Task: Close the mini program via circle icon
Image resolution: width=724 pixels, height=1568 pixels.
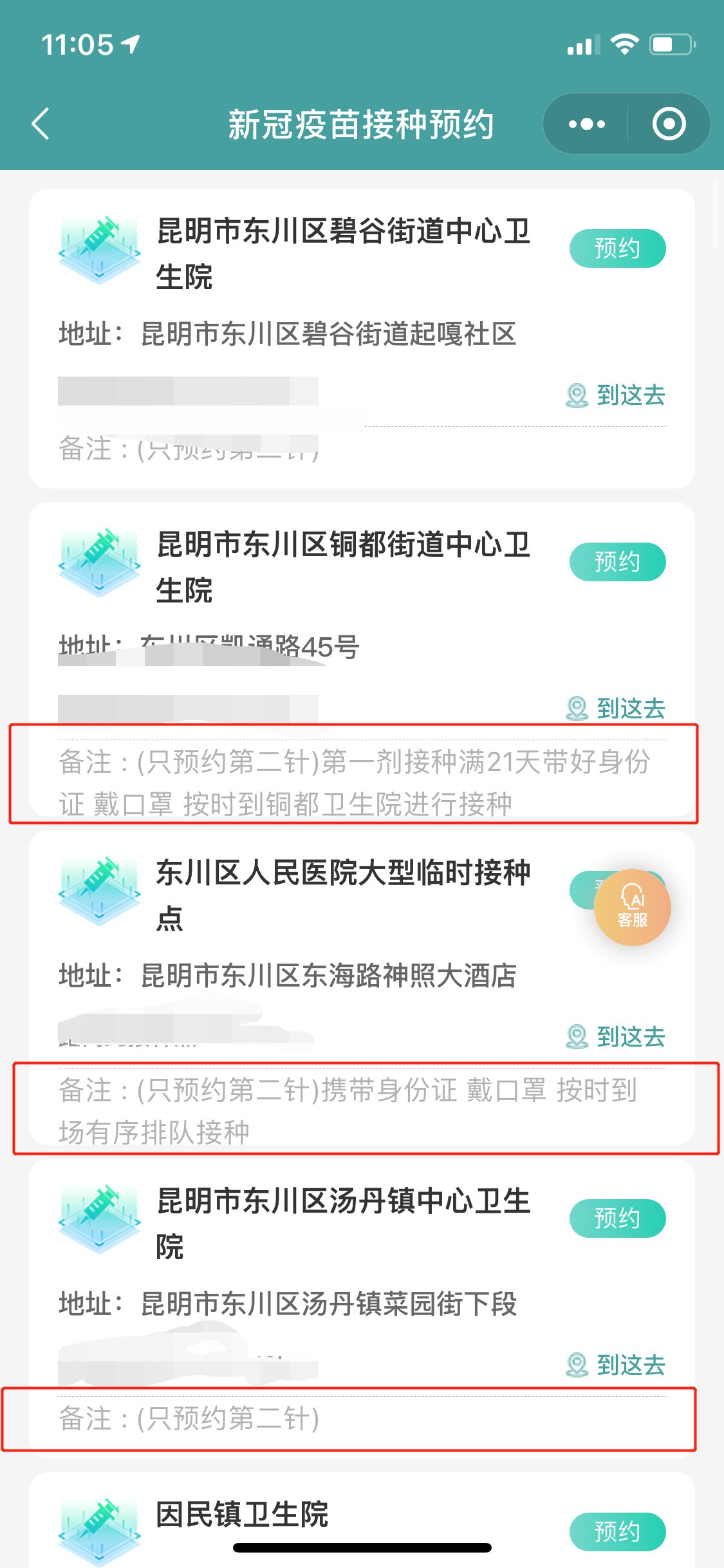Action: tap(669, 124)
